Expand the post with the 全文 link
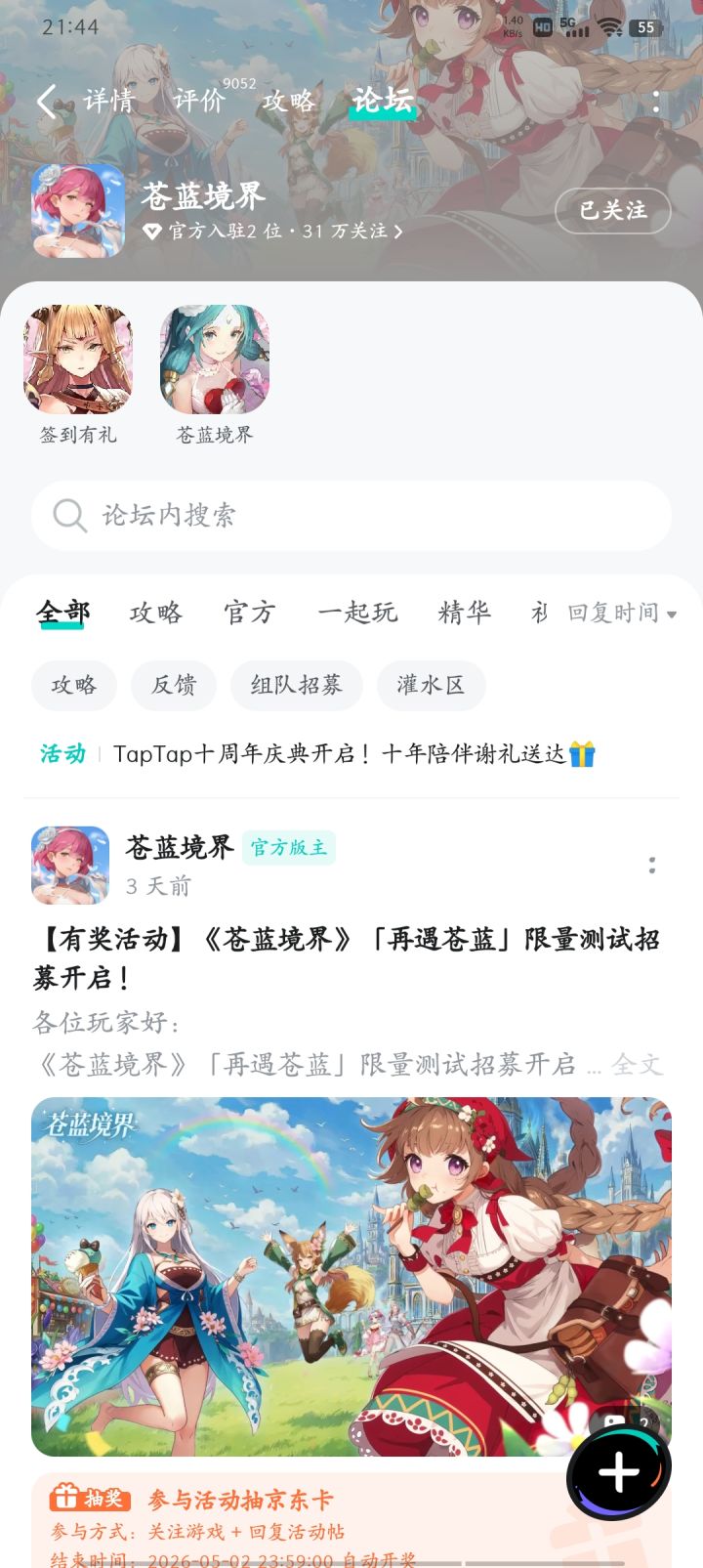The image size is (703, 1568). 636,1065
